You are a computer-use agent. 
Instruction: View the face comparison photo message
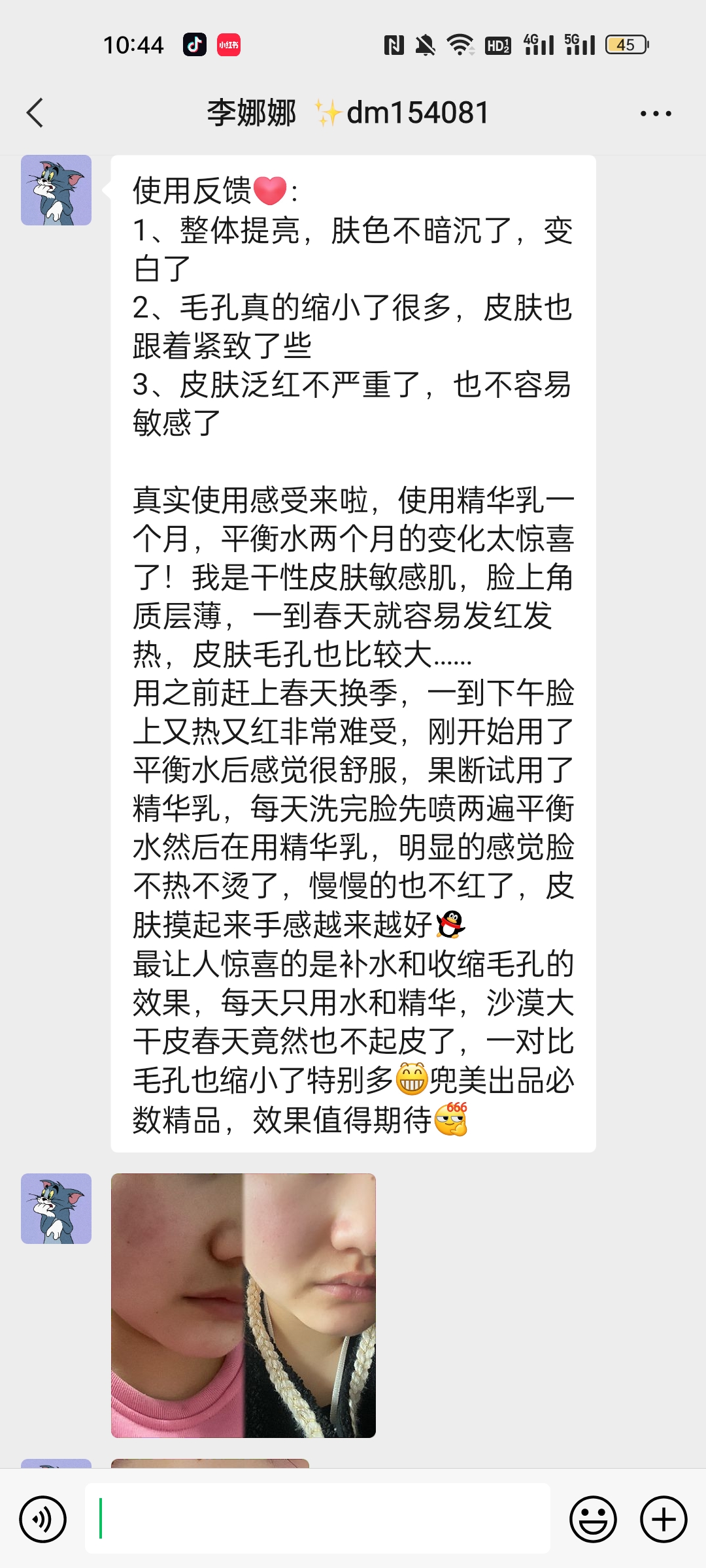(243, 1305)
